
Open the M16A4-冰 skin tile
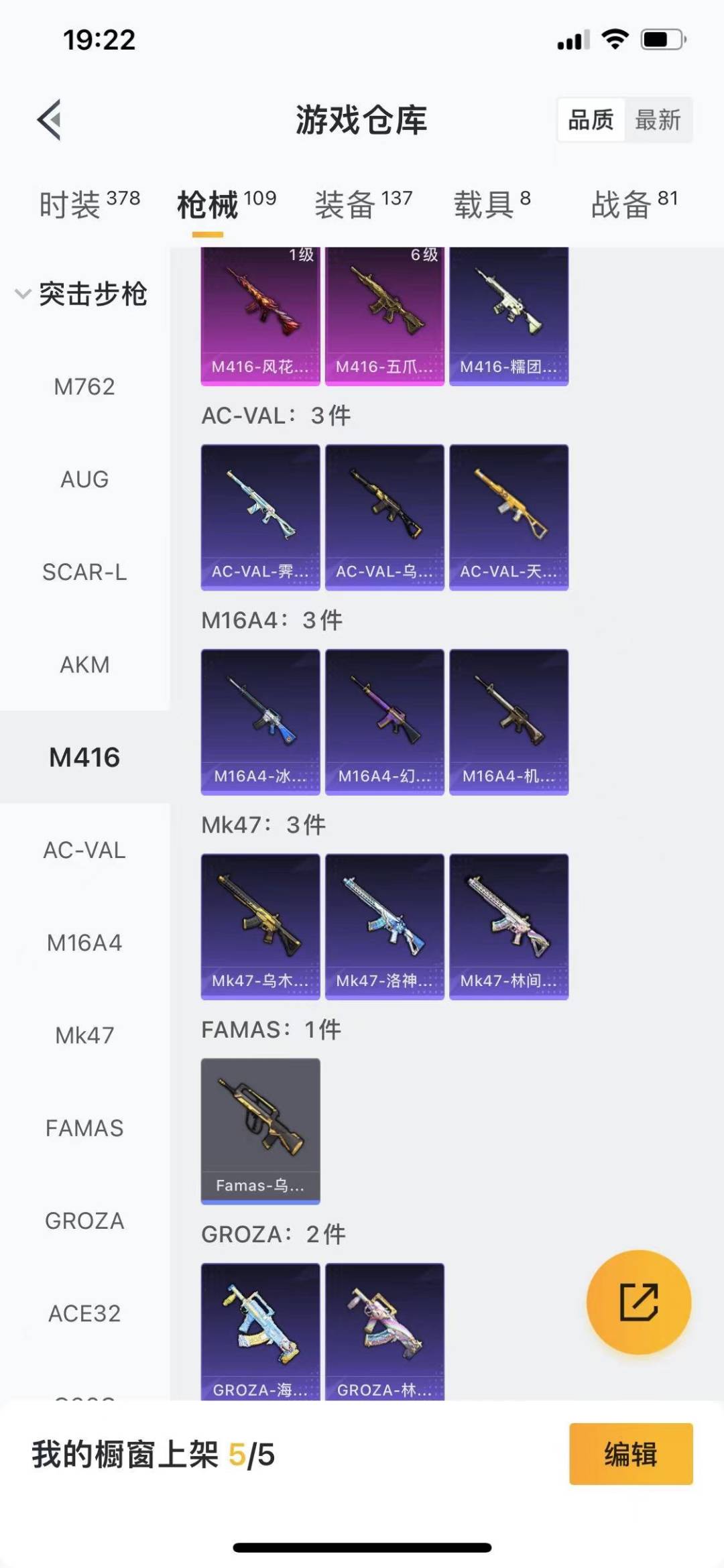[260, 722]
